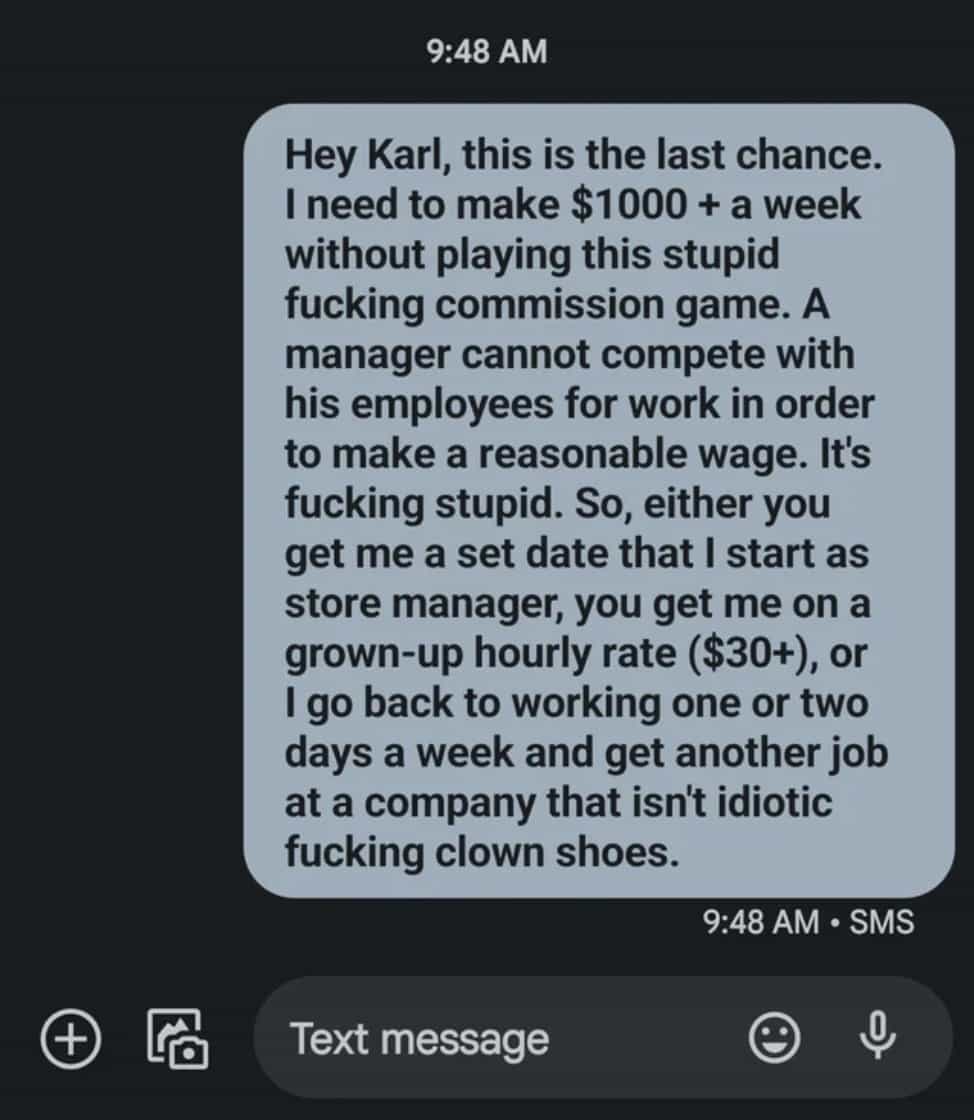Screen dimensions: 974x1120
Task: Open the gallery and camera picker
Action: [177, 1038]
